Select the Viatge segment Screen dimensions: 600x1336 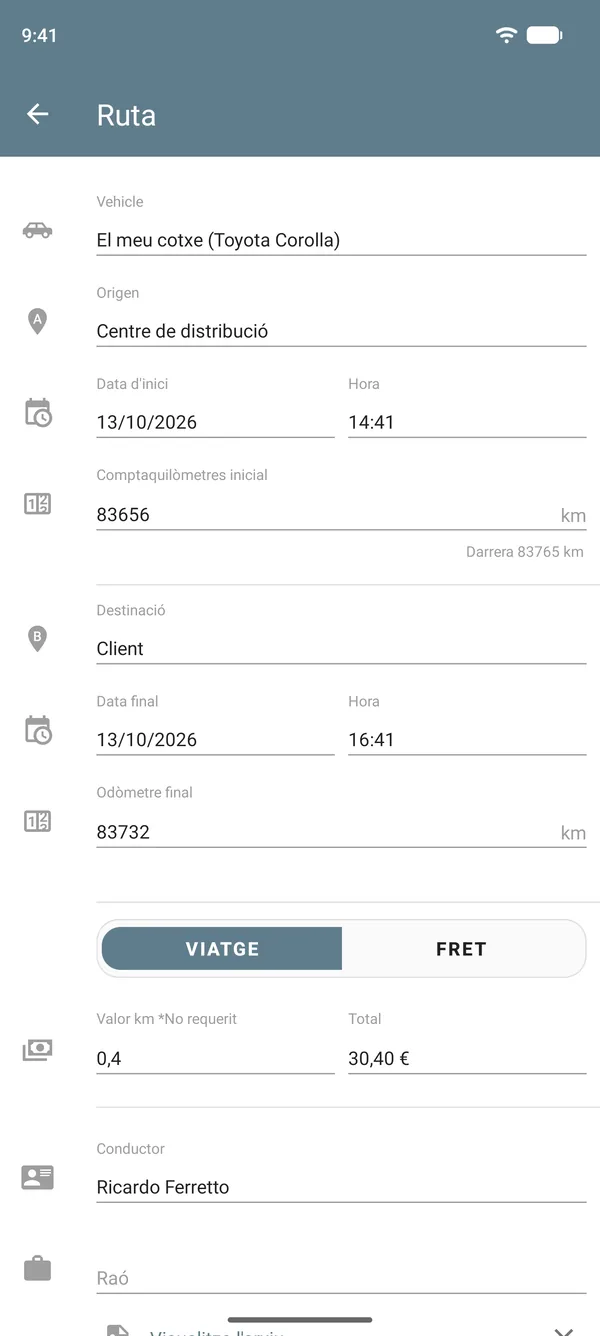(222, 949)
